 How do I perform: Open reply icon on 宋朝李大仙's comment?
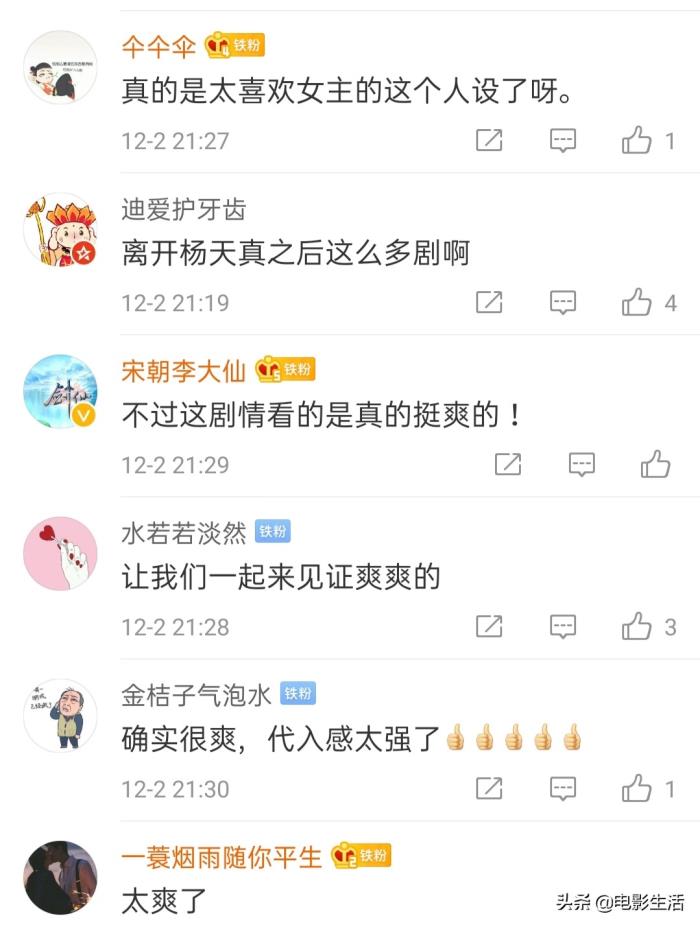click(581, 464)
